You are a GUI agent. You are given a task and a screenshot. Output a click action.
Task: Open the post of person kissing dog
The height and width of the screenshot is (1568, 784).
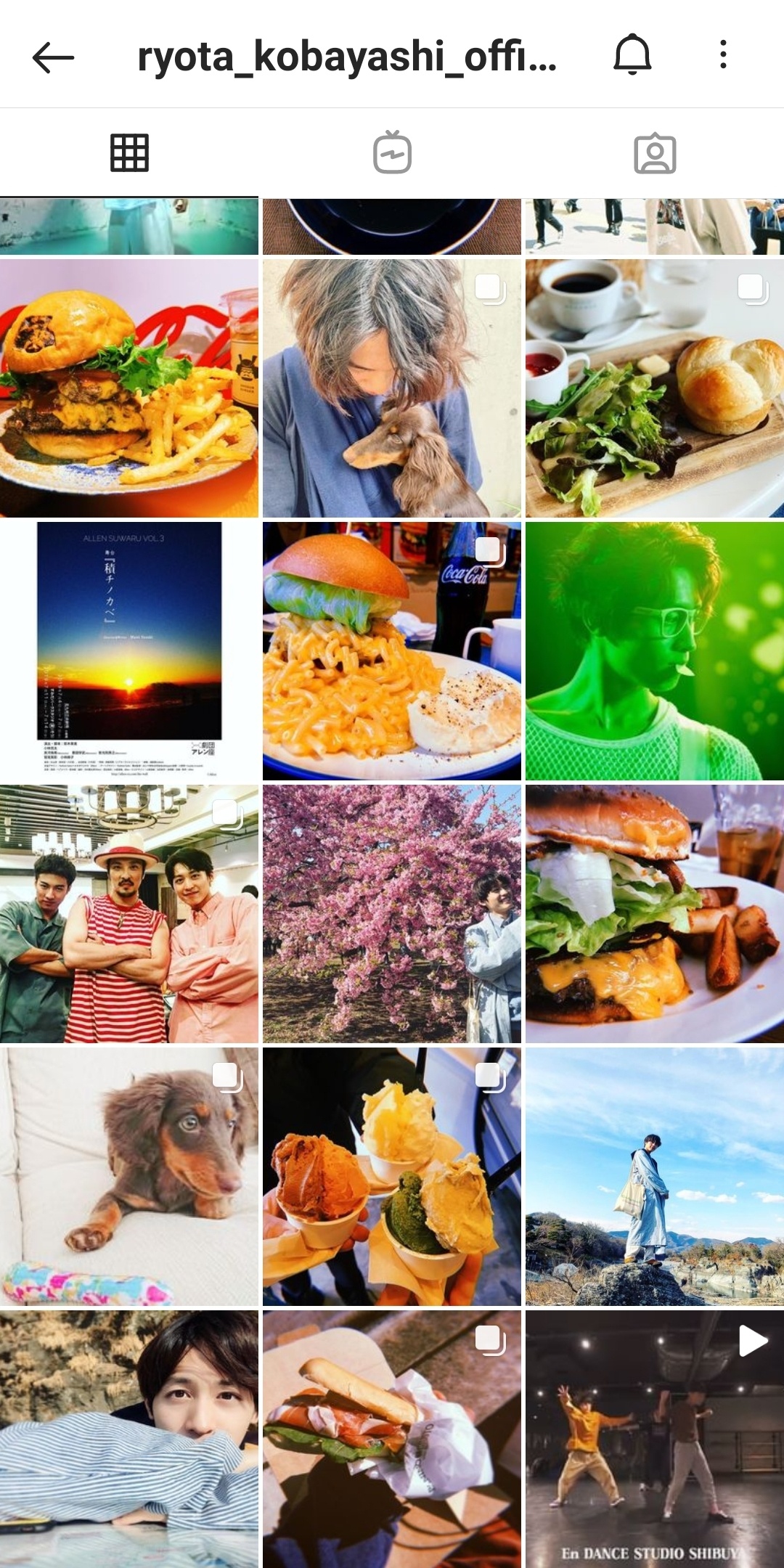(392, 388)
